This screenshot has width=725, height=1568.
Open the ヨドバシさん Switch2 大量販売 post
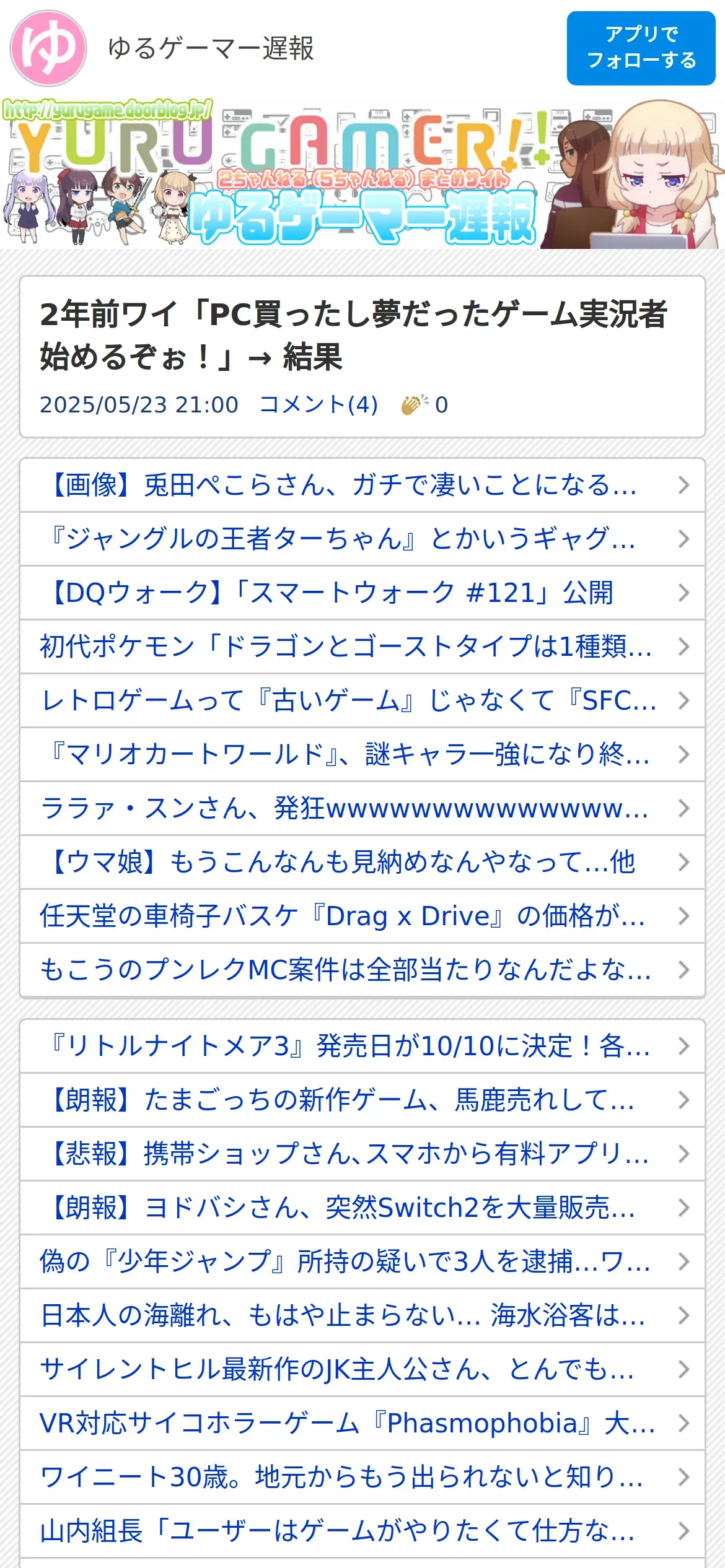(362, 1208)
